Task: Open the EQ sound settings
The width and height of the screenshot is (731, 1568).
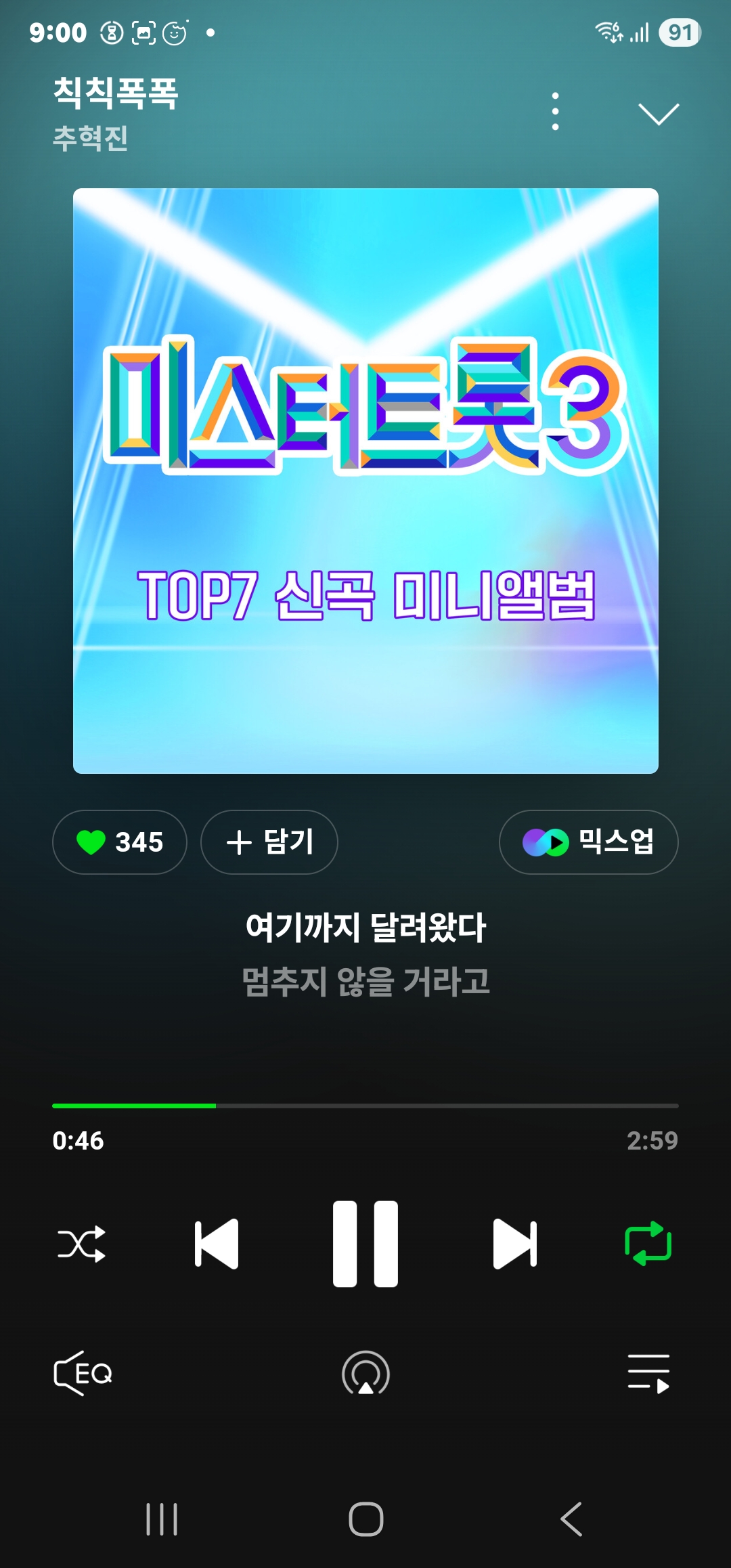Action: pyautogui.click(x=83, y=1373)
